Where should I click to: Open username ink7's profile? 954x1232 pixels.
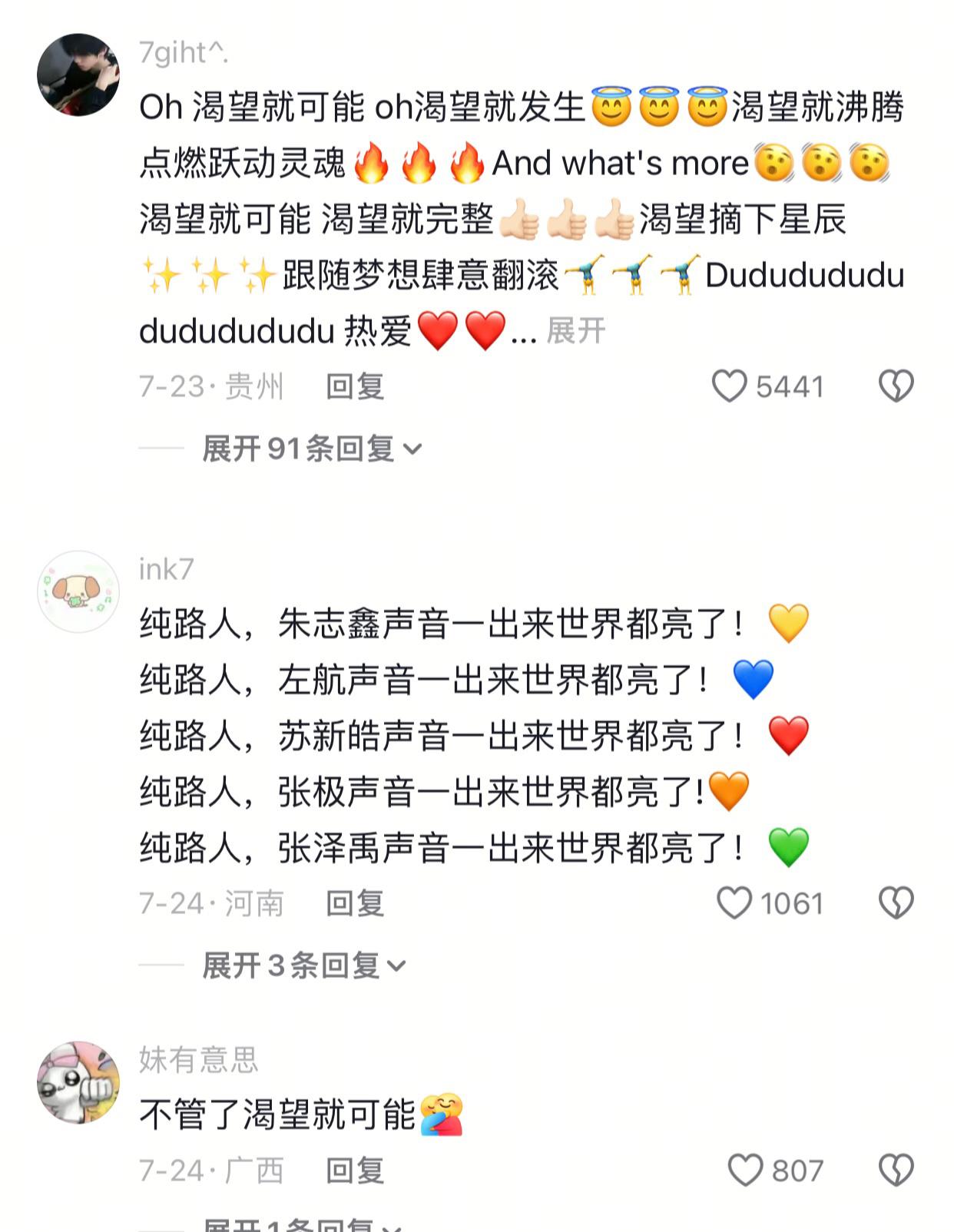click(167, 569)
